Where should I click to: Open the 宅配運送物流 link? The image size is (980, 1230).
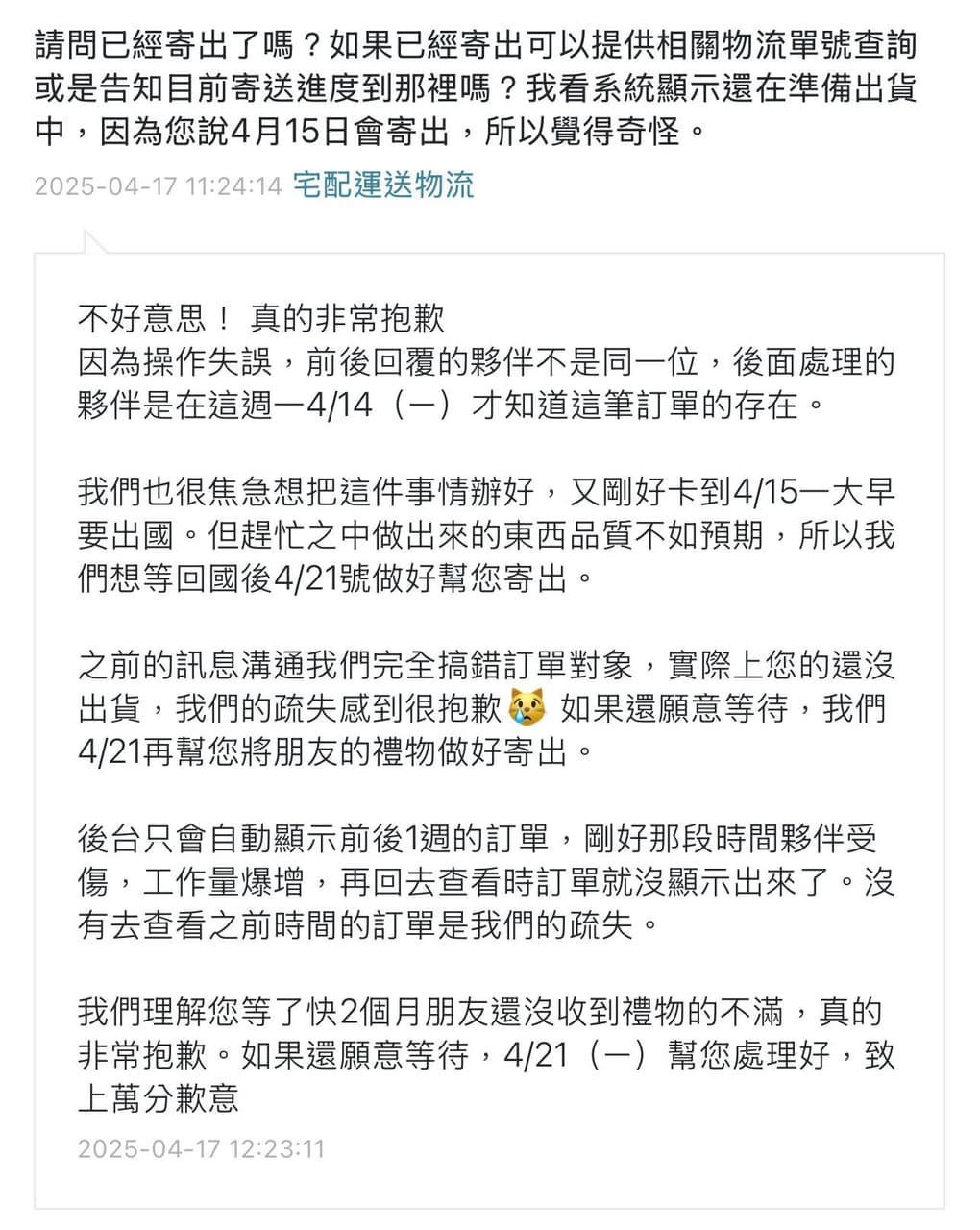(383, 184)
